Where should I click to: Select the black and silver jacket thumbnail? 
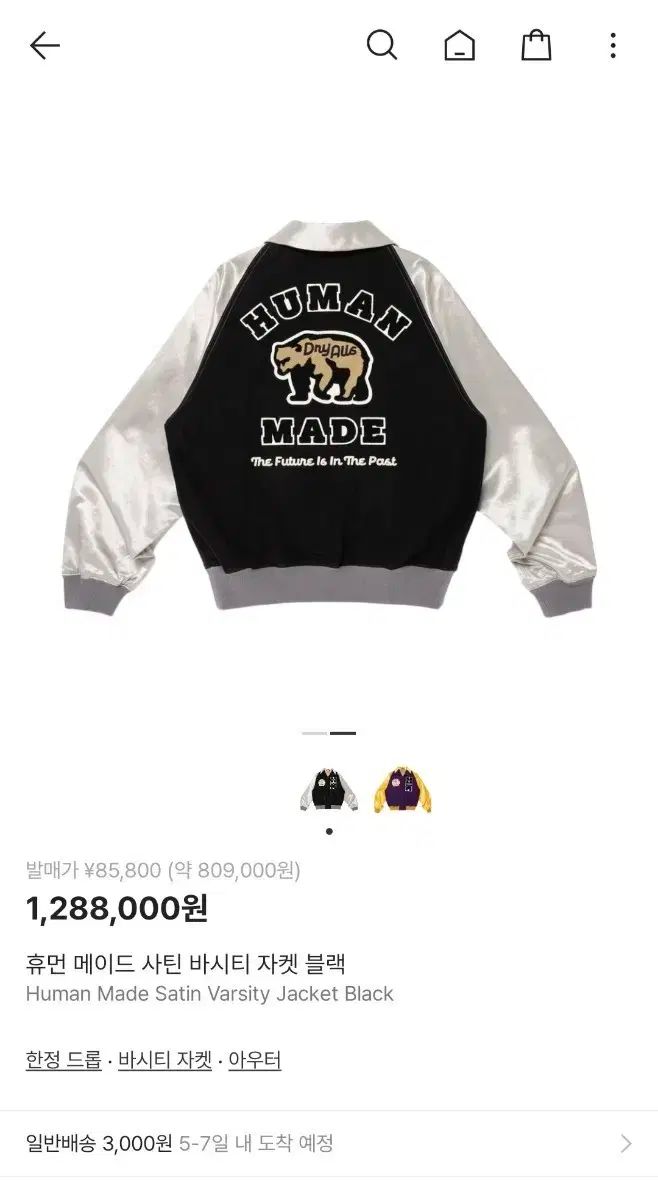[329, 791]
